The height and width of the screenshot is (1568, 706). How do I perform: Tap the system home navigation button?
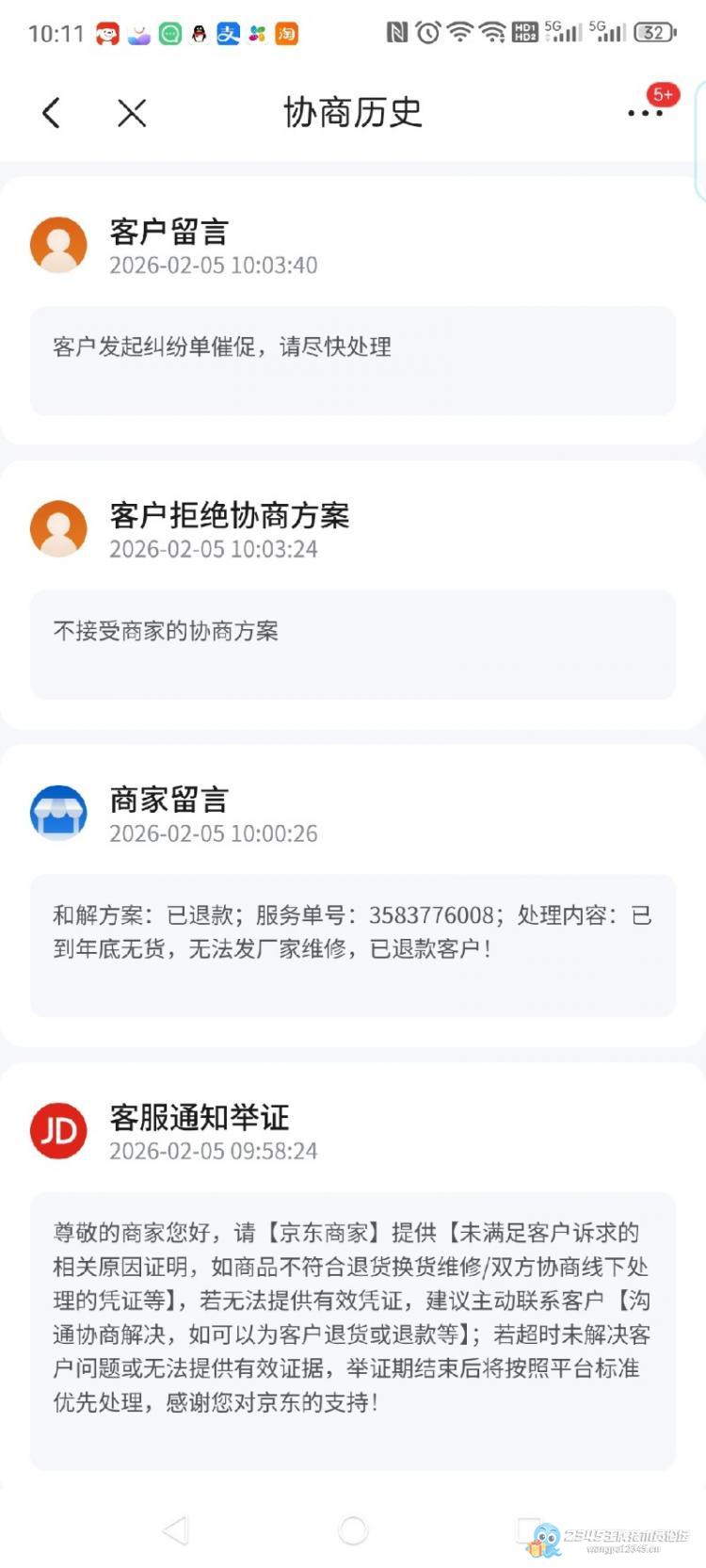[x=353, y=1530]
